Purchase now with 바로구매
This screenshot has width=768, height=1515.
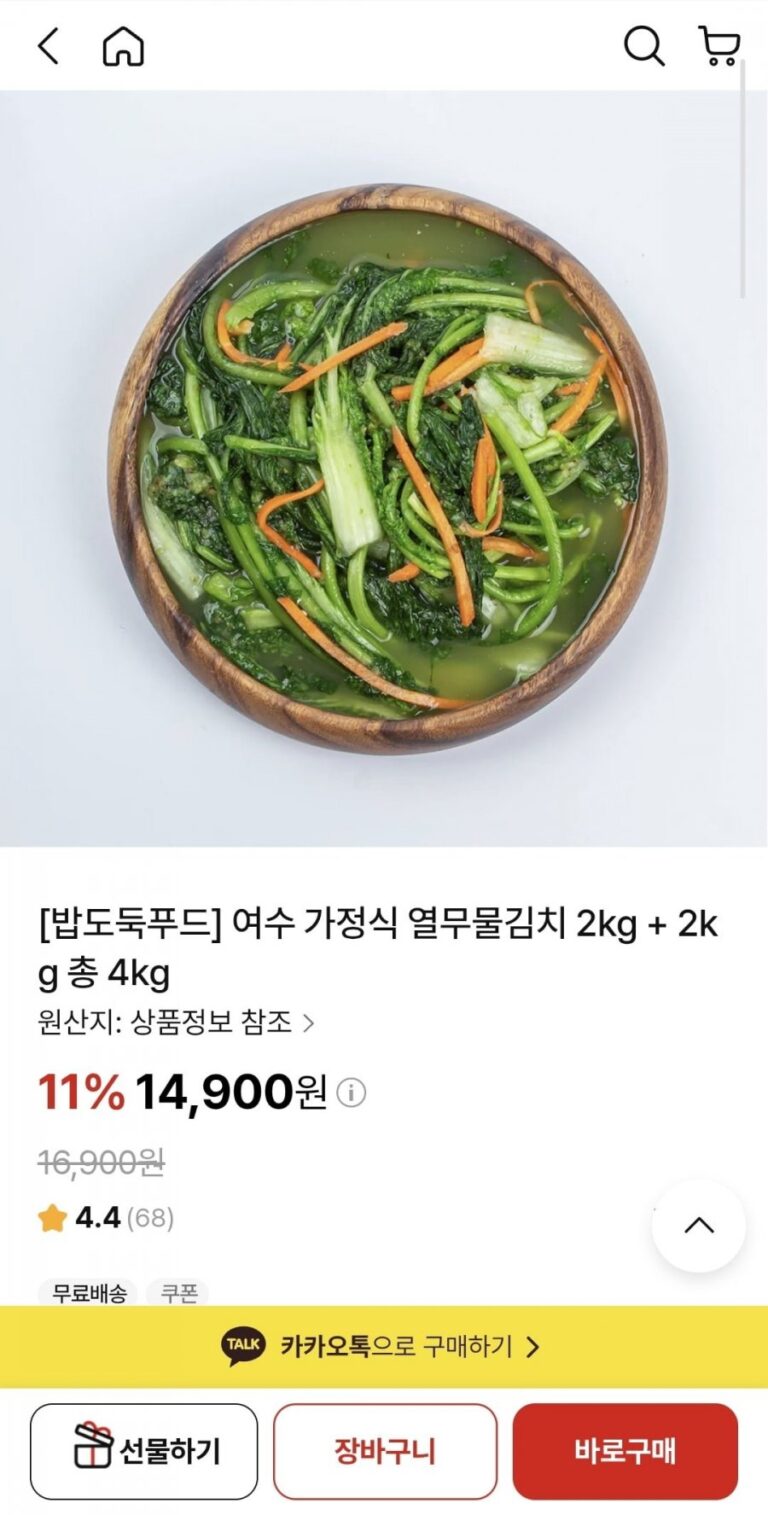click(625, 1451)
